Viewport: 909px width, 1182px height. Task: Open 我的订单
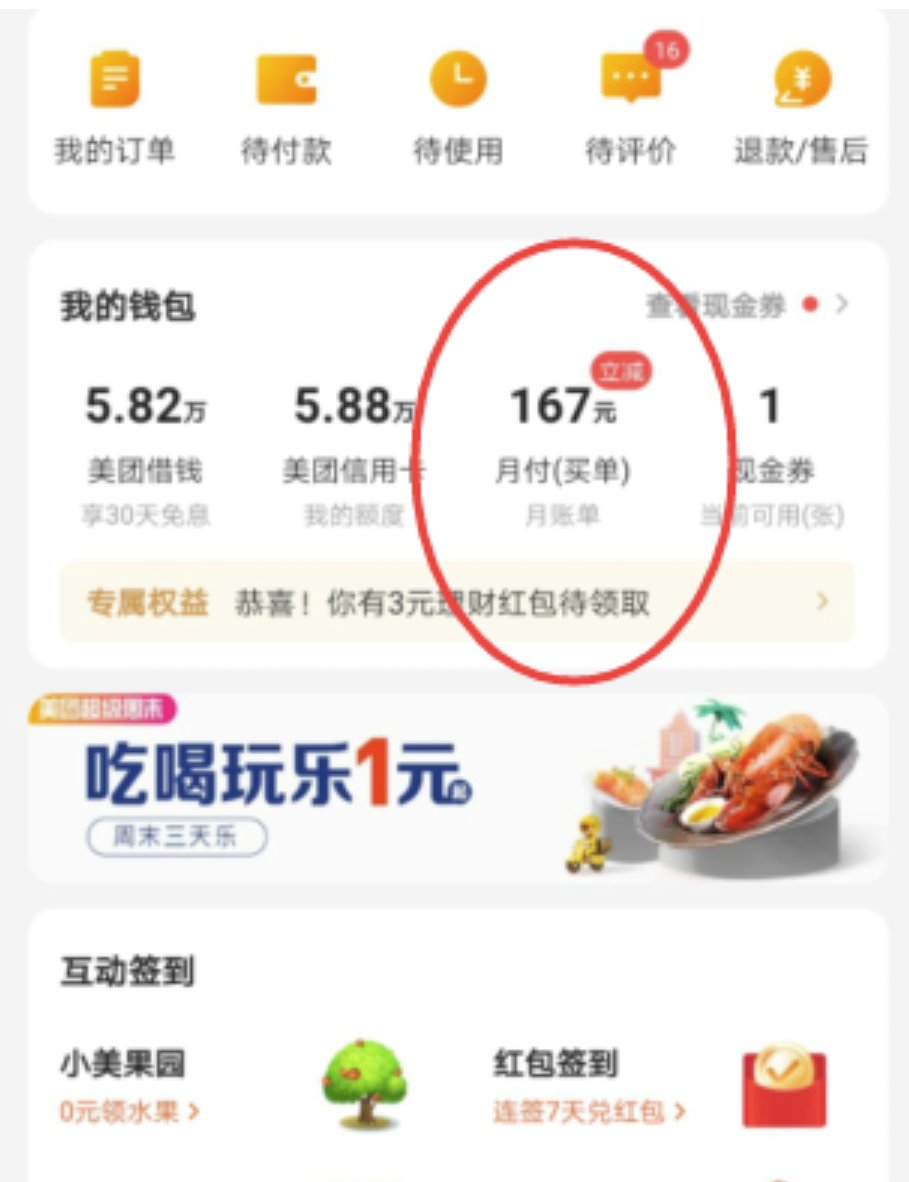click(x=115, y=108)
